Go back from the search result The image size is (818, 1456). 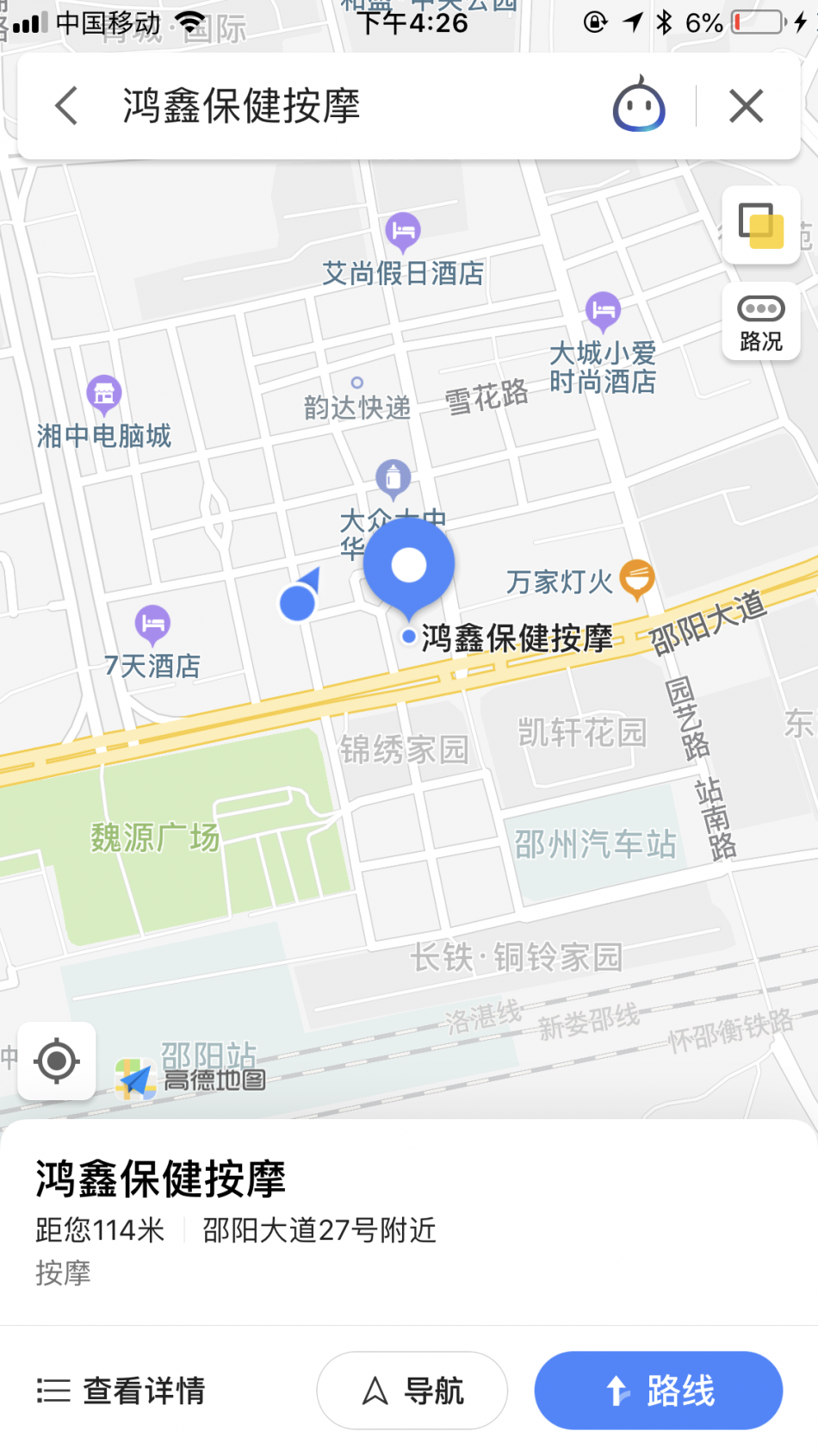66,107
